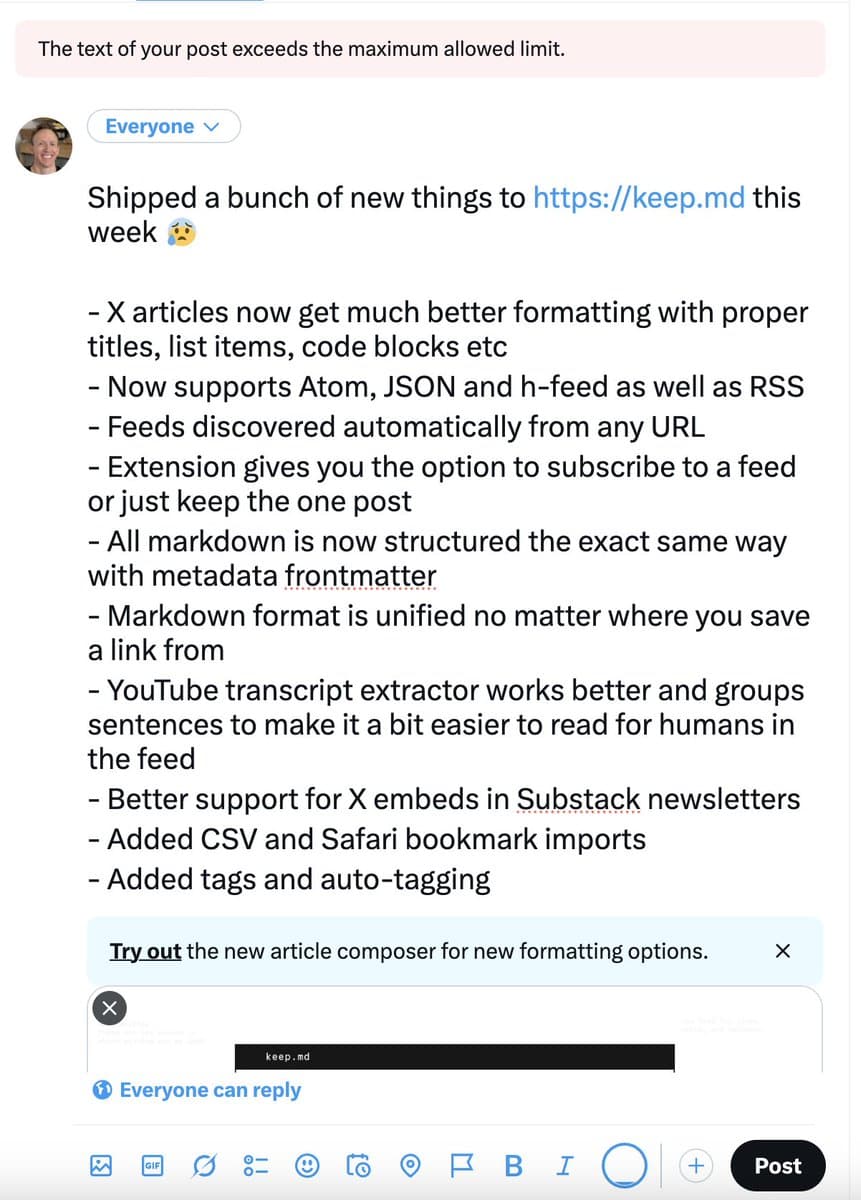
Task: Check the character count progress circle
Action: 624,1165
